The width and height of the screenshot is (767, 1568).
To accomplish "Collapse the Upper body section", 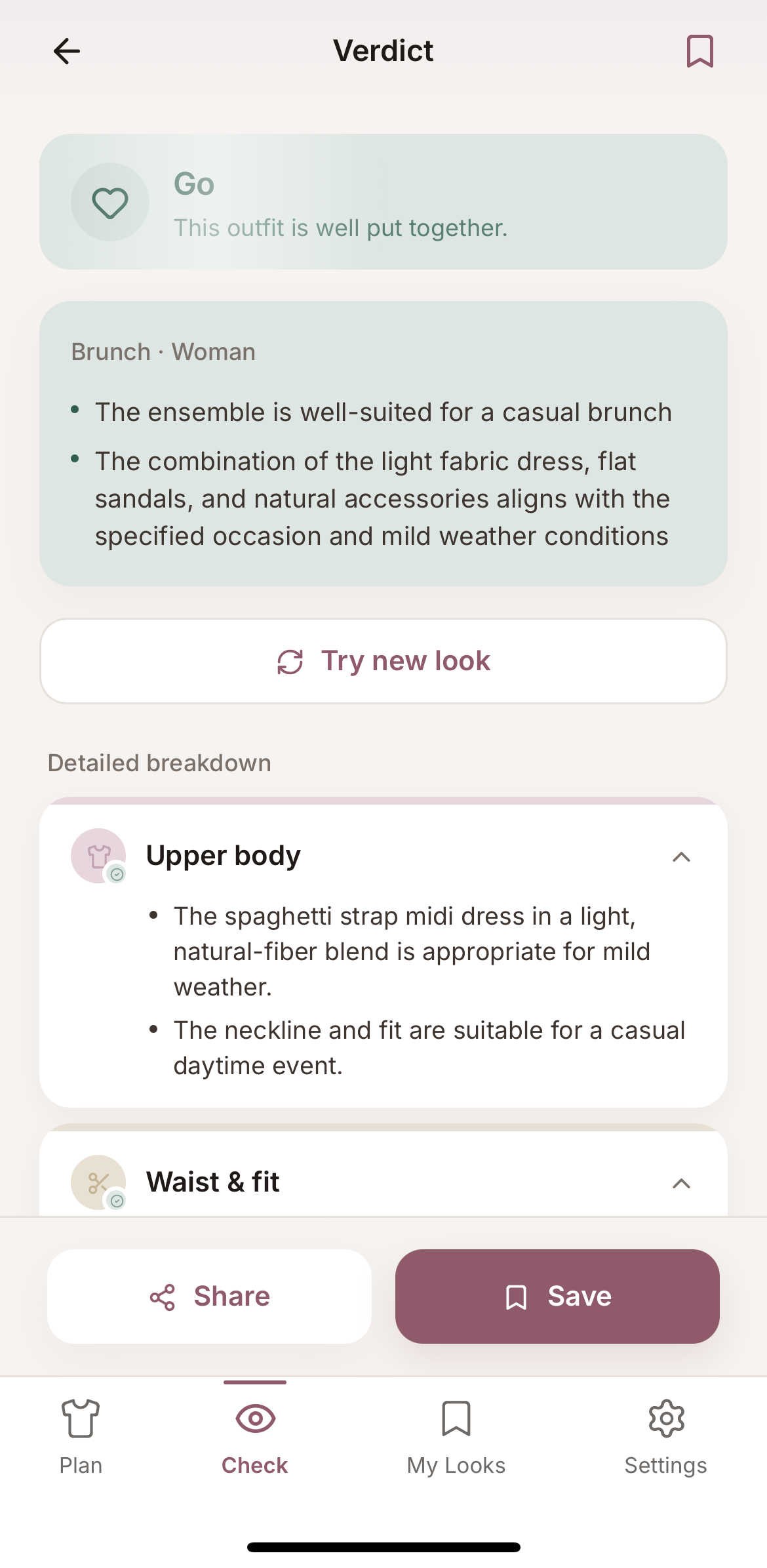I will point(681,856).
